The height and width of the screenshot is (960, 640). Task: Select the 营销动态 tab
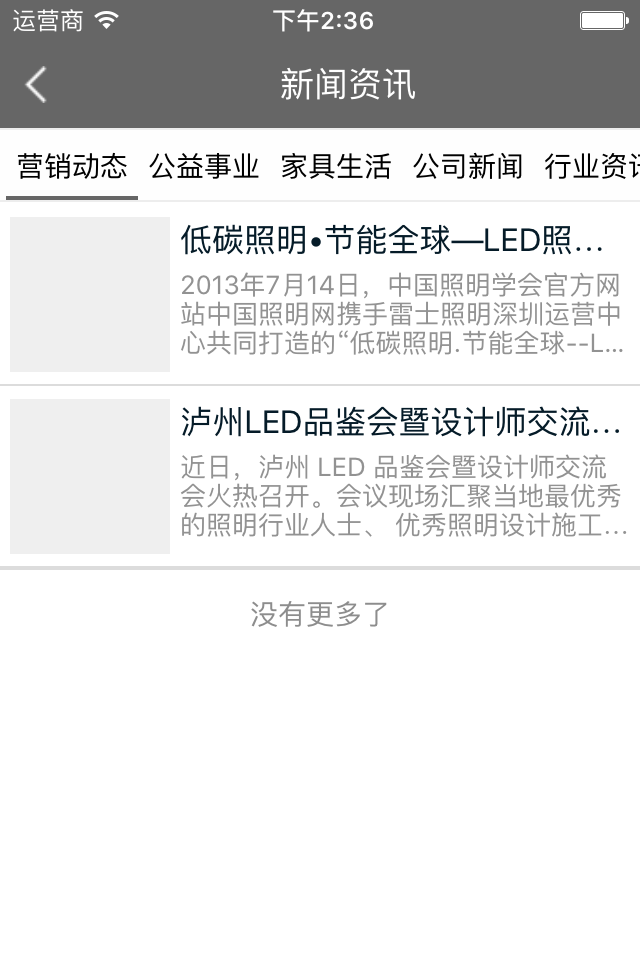(72, 166)
